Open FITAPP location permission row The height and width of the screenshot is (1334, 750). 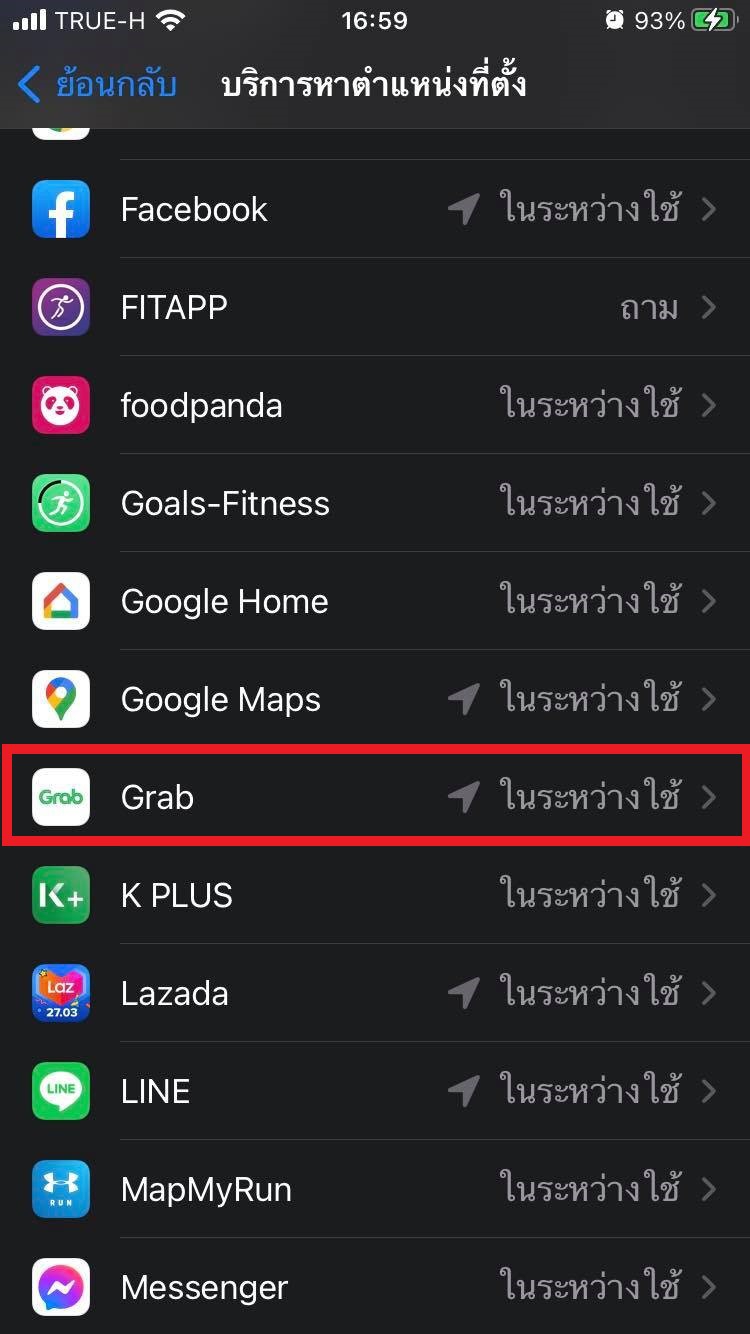click(375, 307)
